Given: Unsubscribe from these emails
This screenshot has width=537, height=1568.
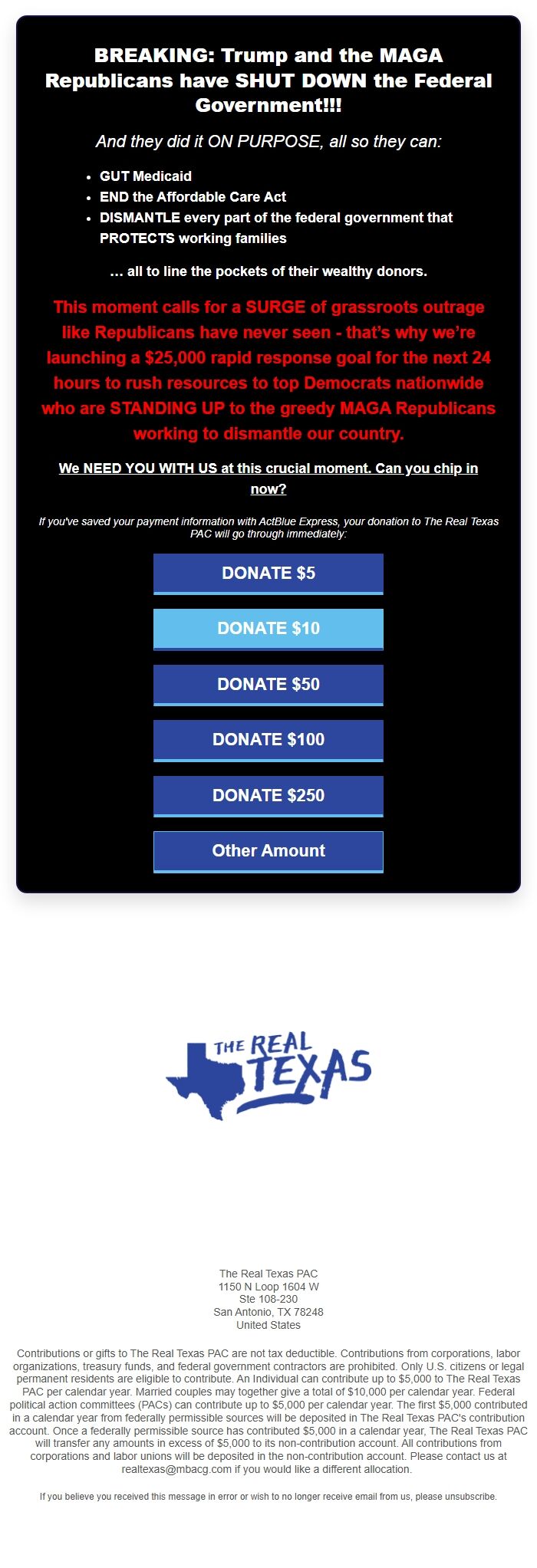Looking at the screenshot, I should pyautogui.click(x=470, y=1496).
